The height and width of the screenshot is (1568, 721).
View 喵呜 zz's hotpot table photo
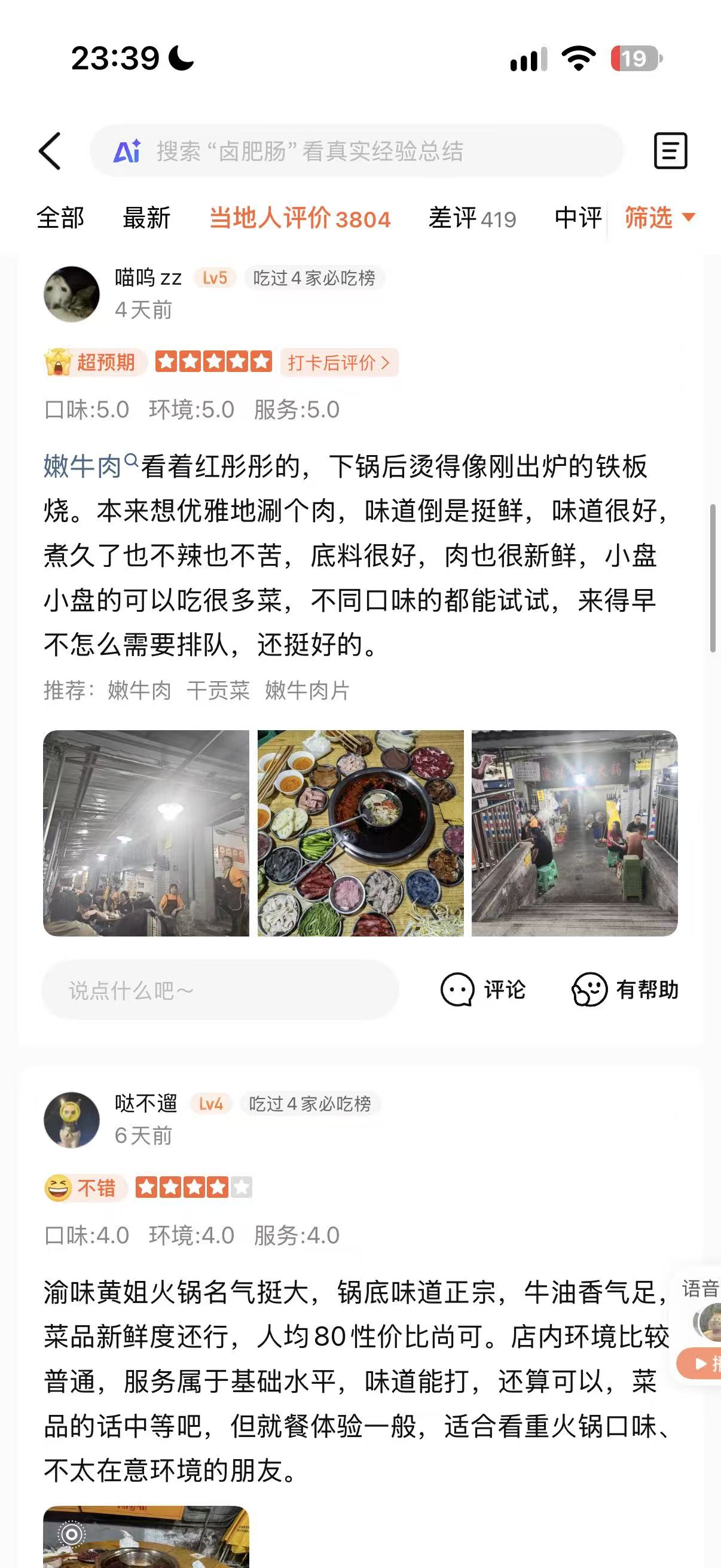tap(360, 833)
